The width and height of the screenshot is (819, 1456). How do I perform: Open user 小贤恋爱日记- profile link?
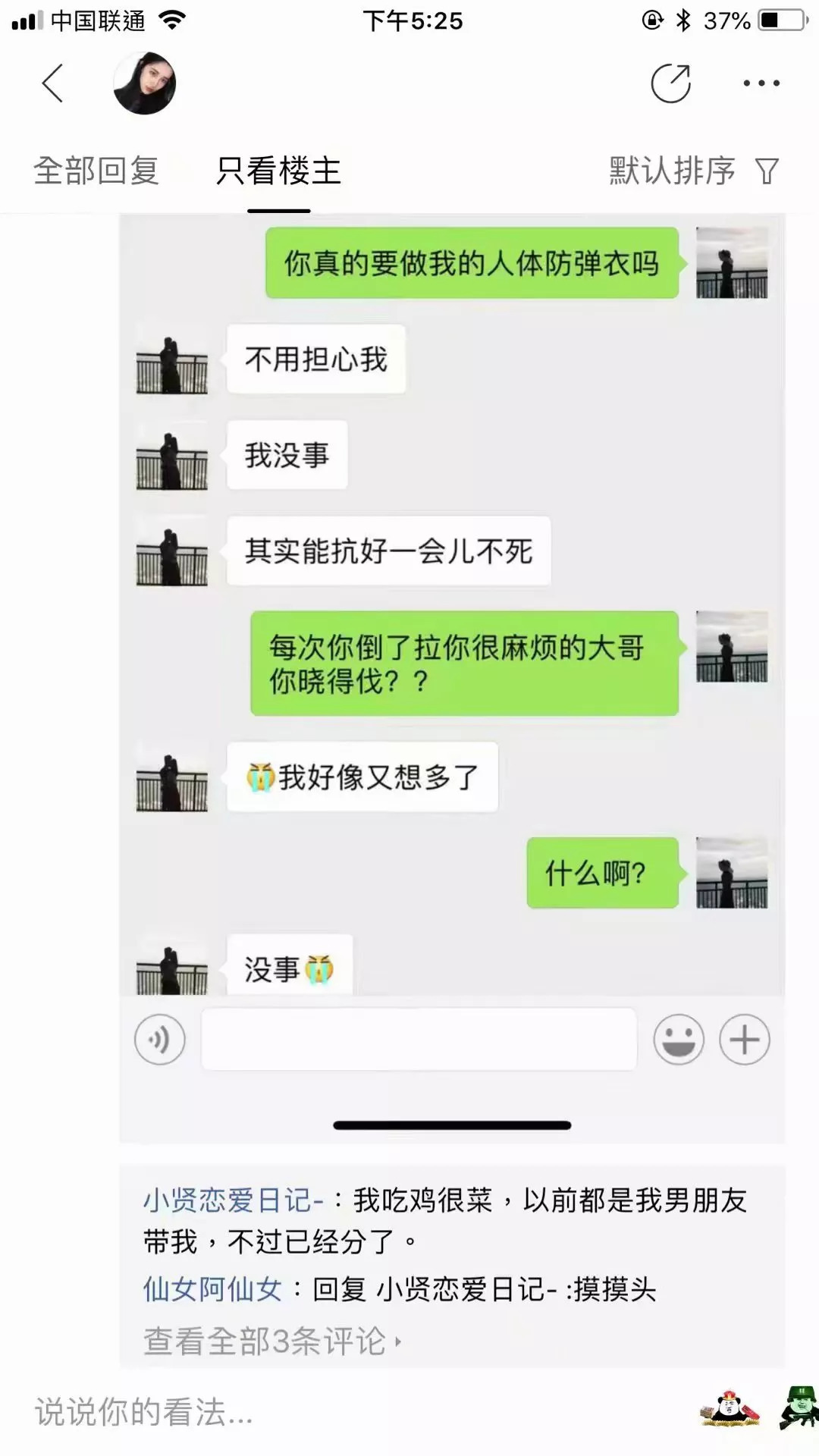pyautogui.click(x=233, y=1200)
